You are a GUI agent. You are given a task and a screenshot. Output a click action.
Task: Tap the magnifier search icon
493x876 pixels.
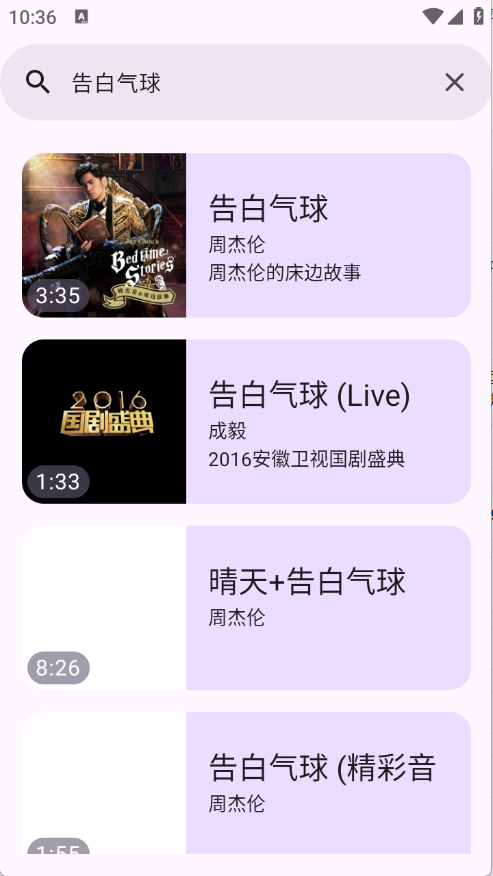[37, 83]
